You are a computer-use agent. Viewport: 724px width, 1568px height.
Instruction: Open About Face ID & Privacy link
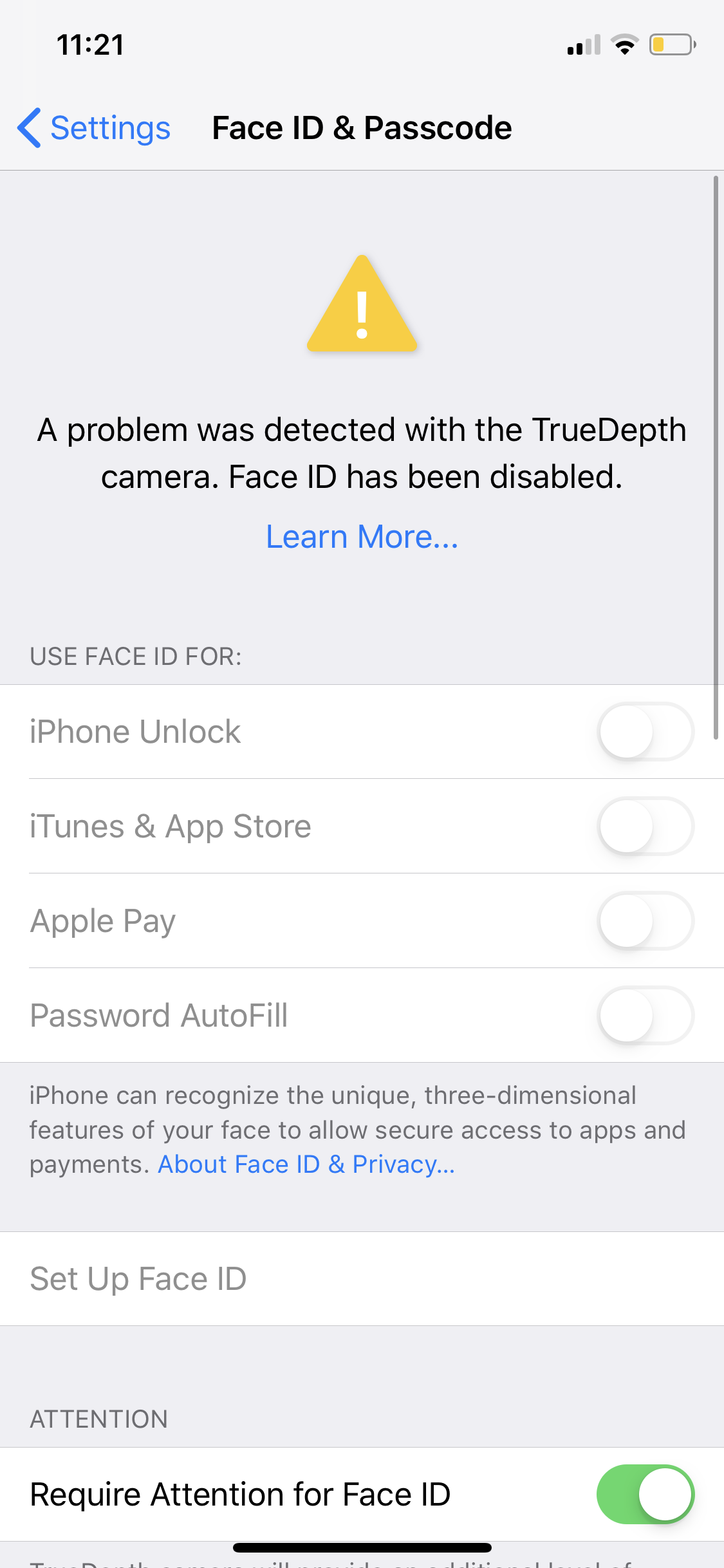click(306, 1164)
